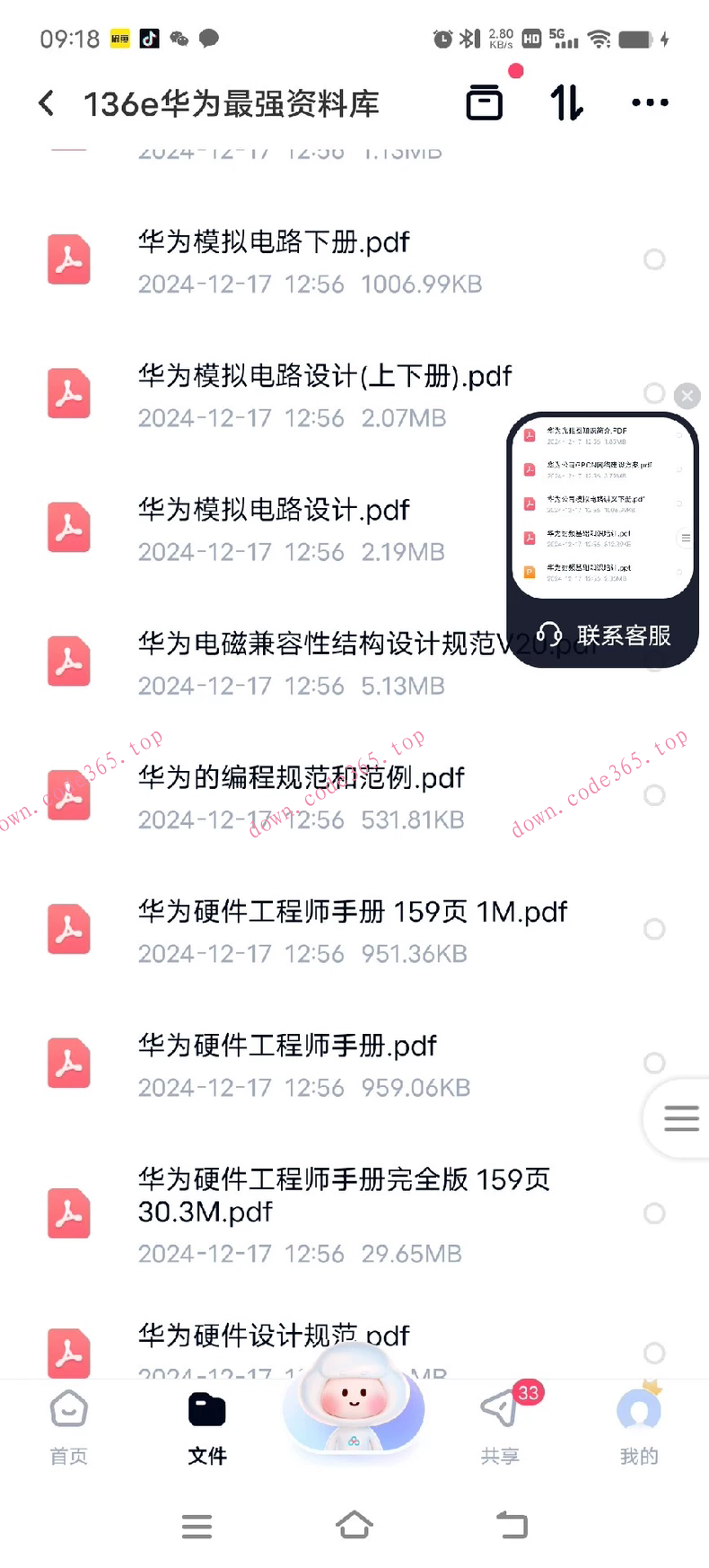Viewport: 709px width, 1568px height.
Task: Dismiss the preview popup with its close X
Action: tap(687, 396)
